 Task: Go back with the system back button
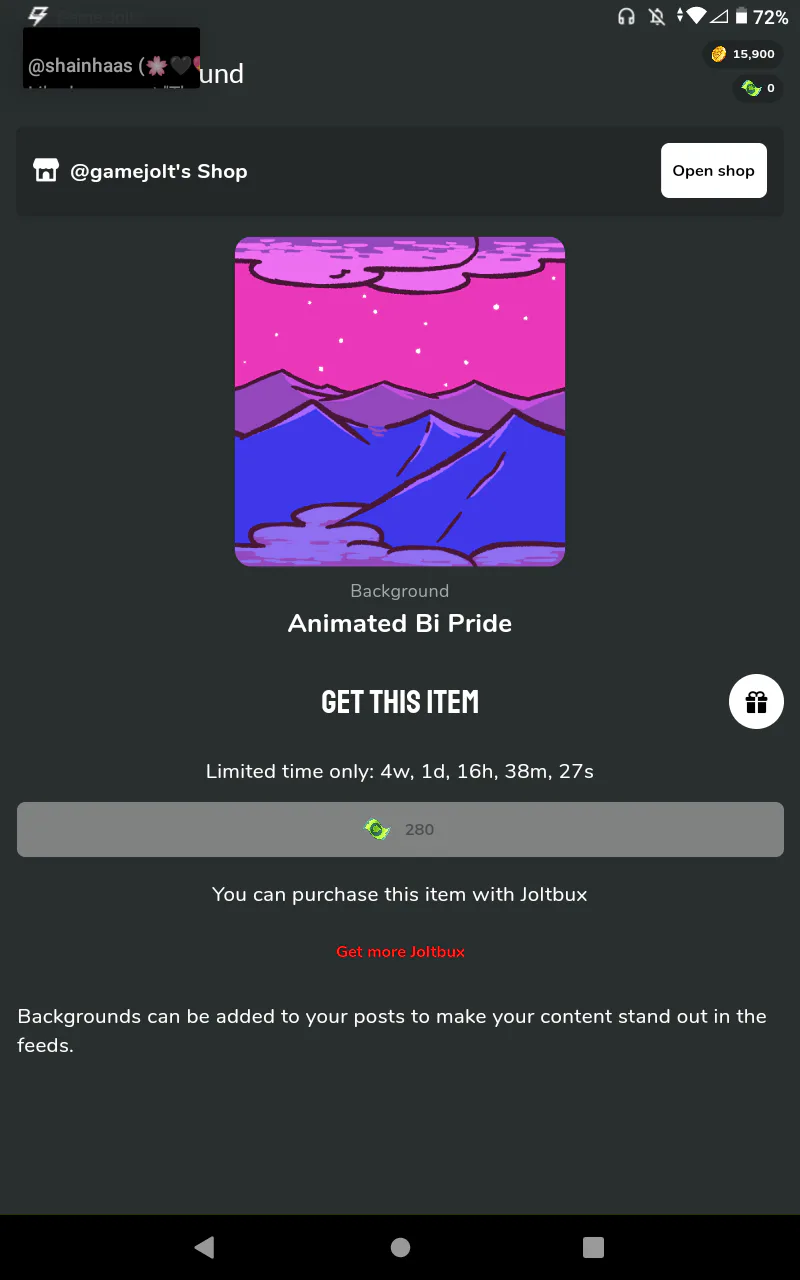[x=205, y=1247]
